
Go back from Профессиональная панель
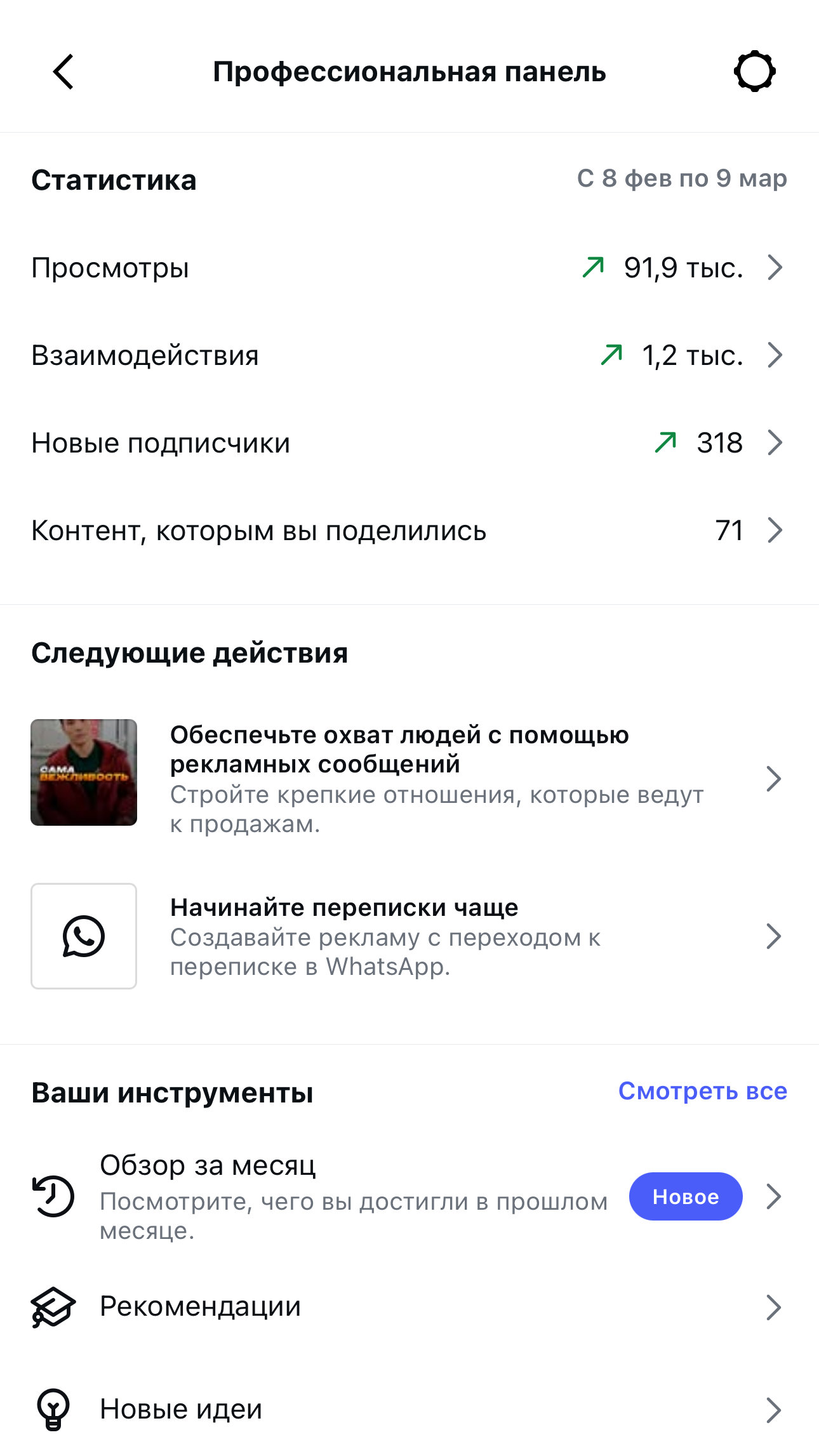pos(63,72)
